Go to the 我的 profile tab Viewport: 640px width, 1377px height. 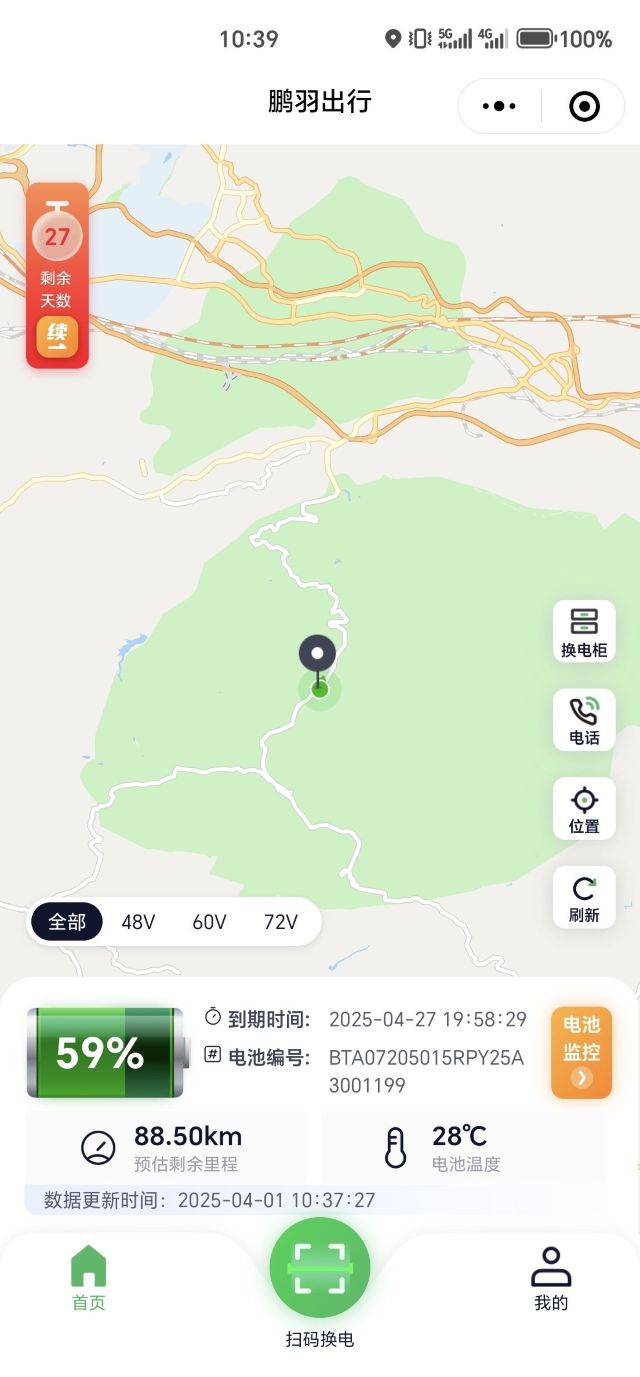(551, 1278)
